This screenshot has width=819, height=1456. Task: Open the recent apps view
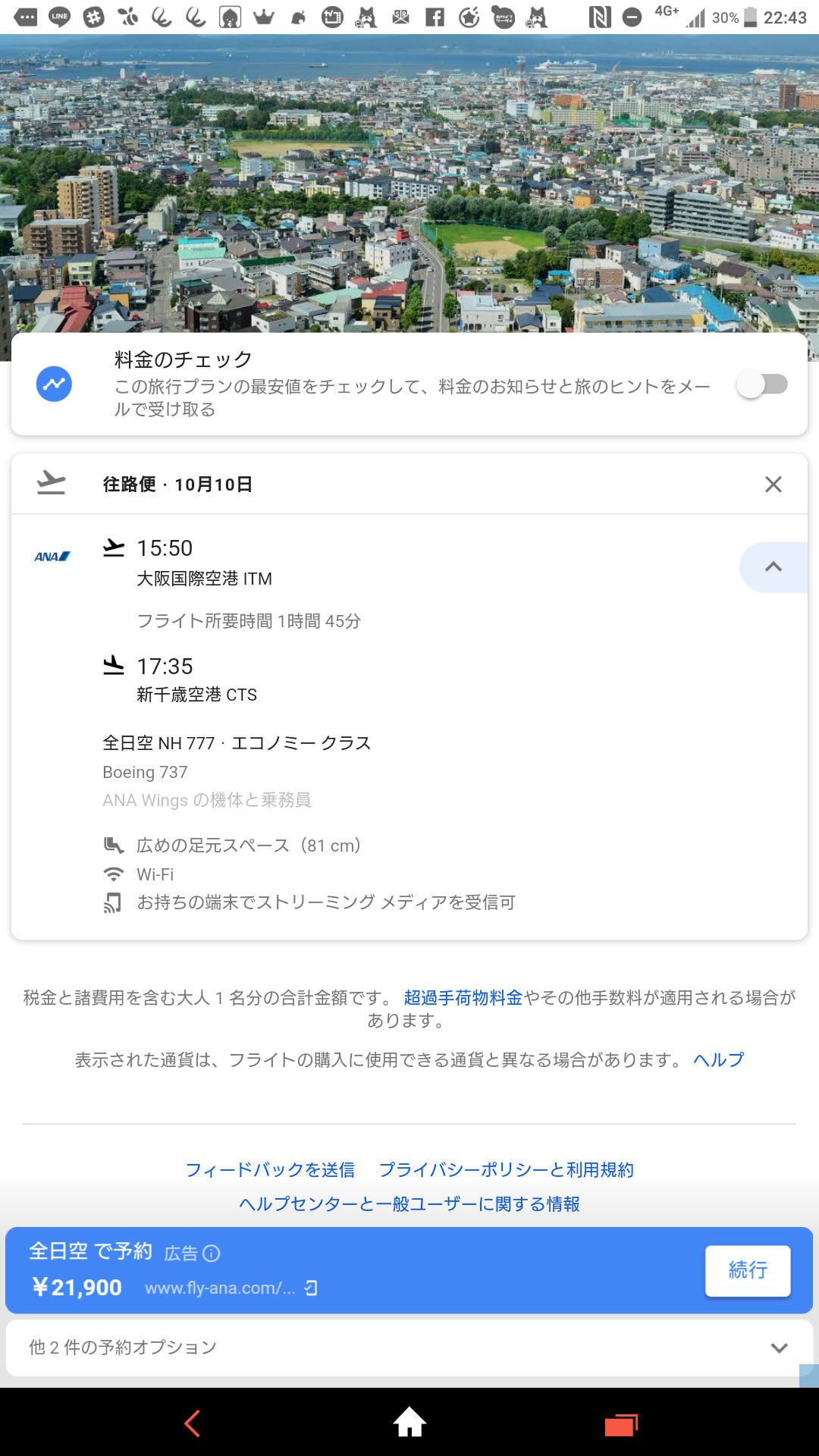coord(621,1424)
